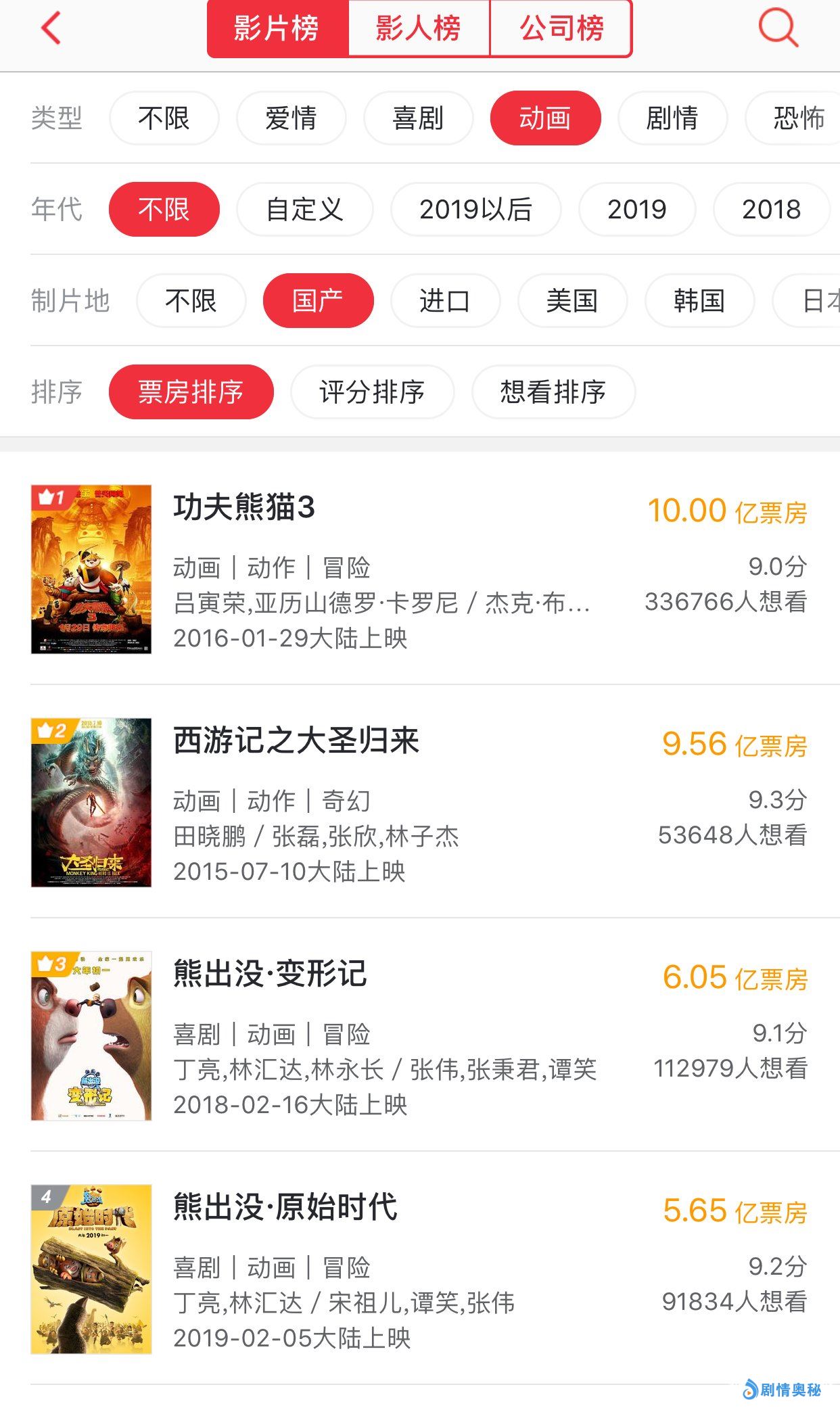This screenshot has width=840, height=1410.
Task: Switch to the 影人榜 tab
Action: tap(419, 28)
